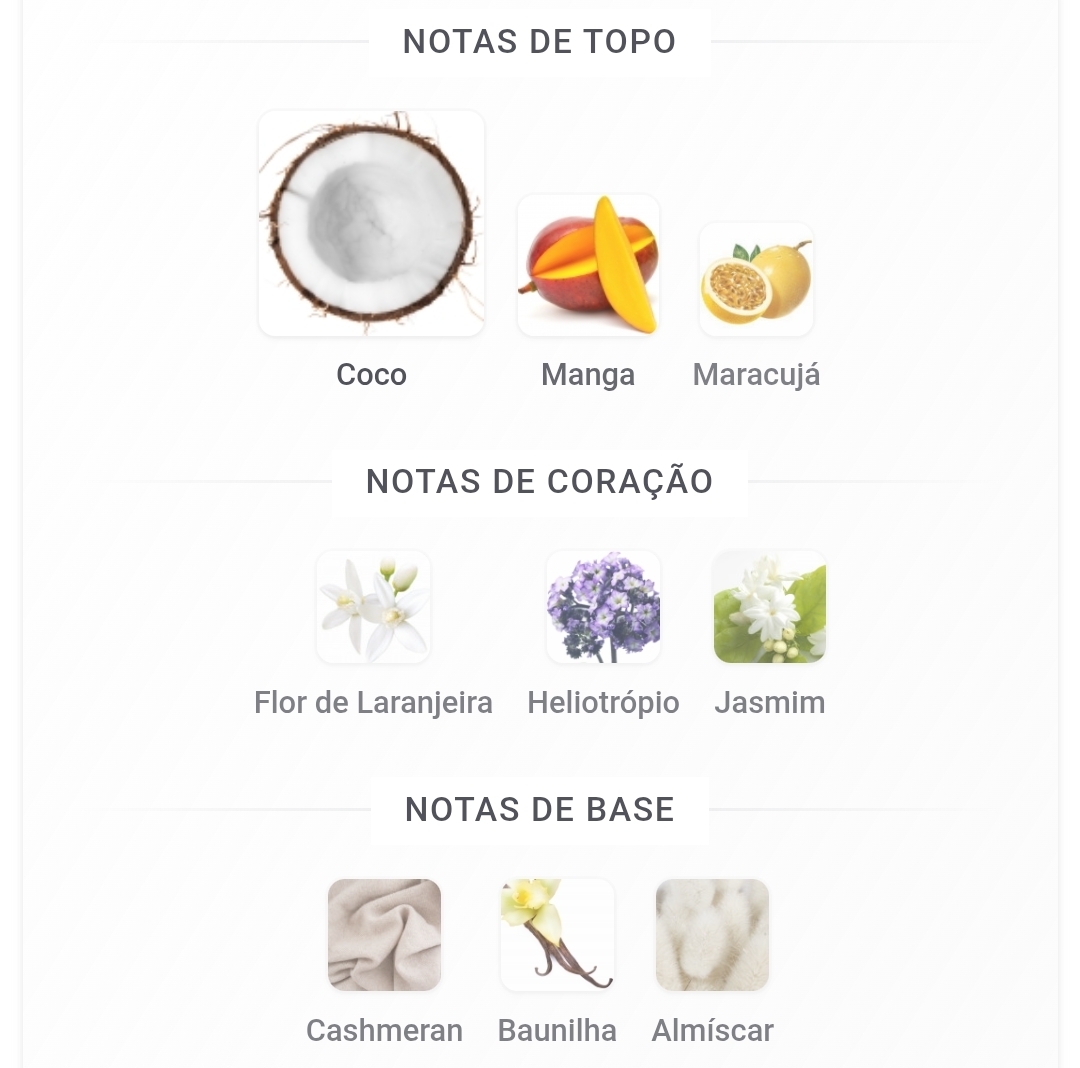Viewport: 1080px width, 1068px height.
Task: Select the Manga note tile
Action: (588, 266)
